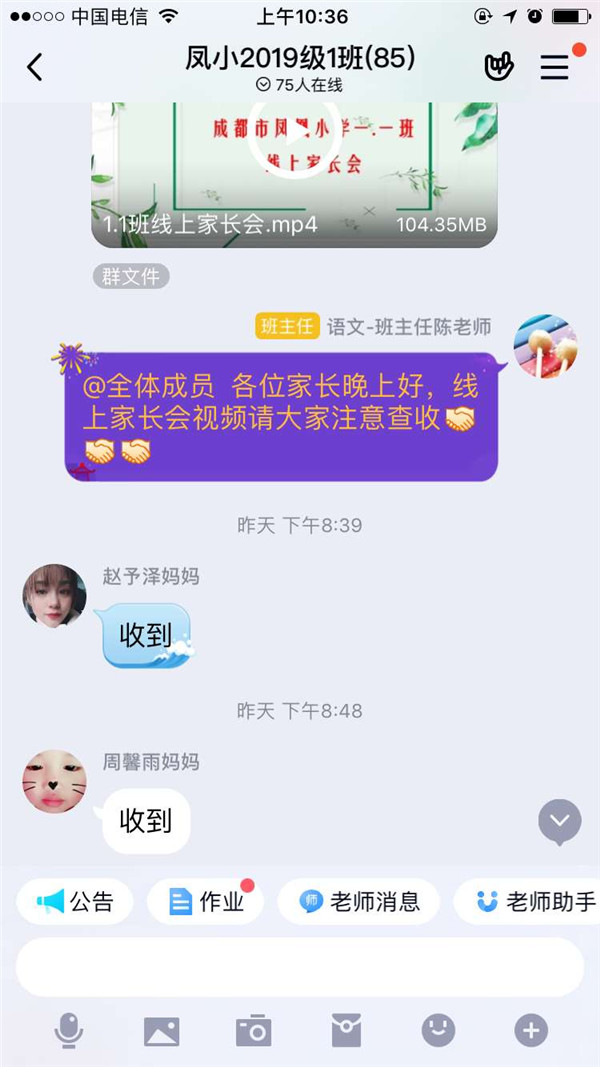Expand more options with the plus icon
The width and height of the screenshot is (600, 1067).
click(x=531, y=1030)
